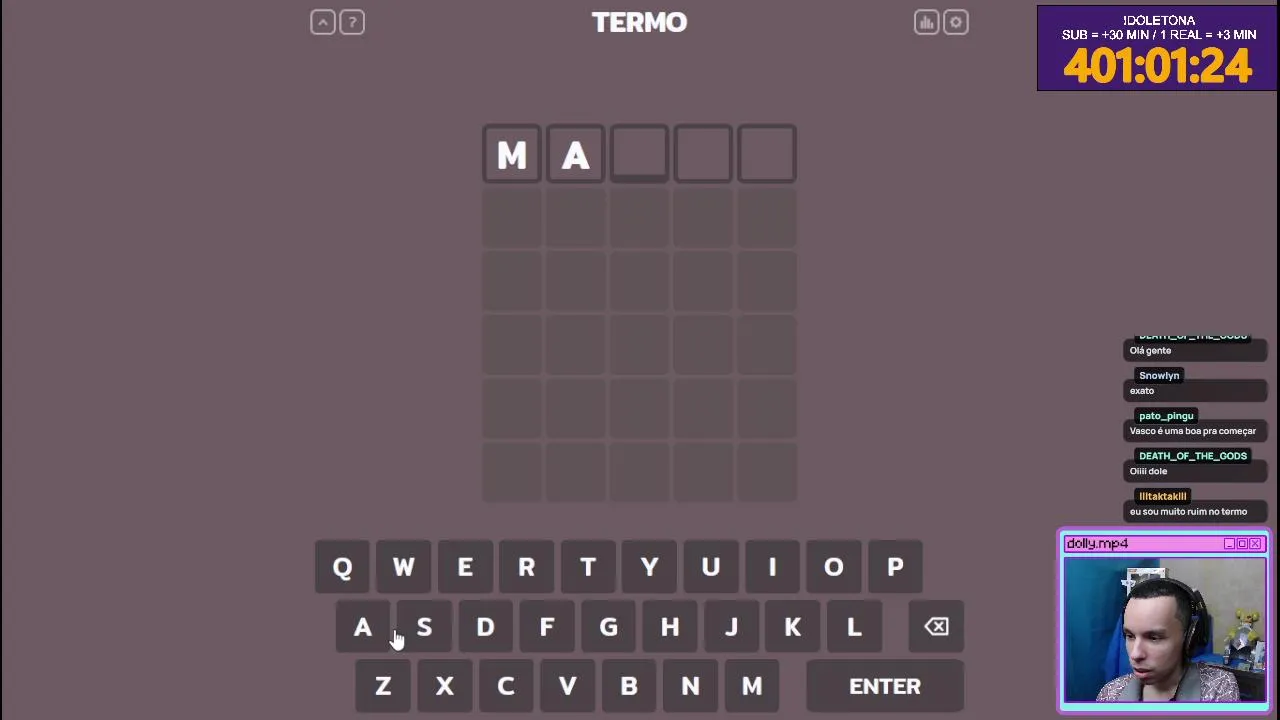Screen dimensions: 1280x720
Task: Enter the letter C
Action: [506, 686]
